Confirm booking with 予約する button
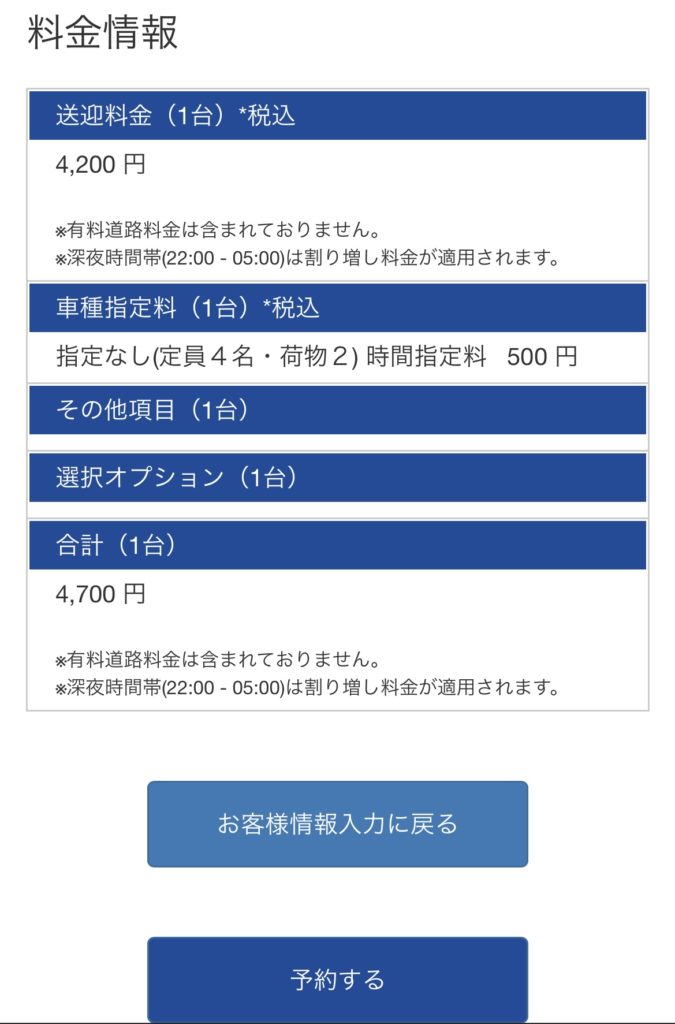This screenshot has height=1024, width=675. coord(337,979)
